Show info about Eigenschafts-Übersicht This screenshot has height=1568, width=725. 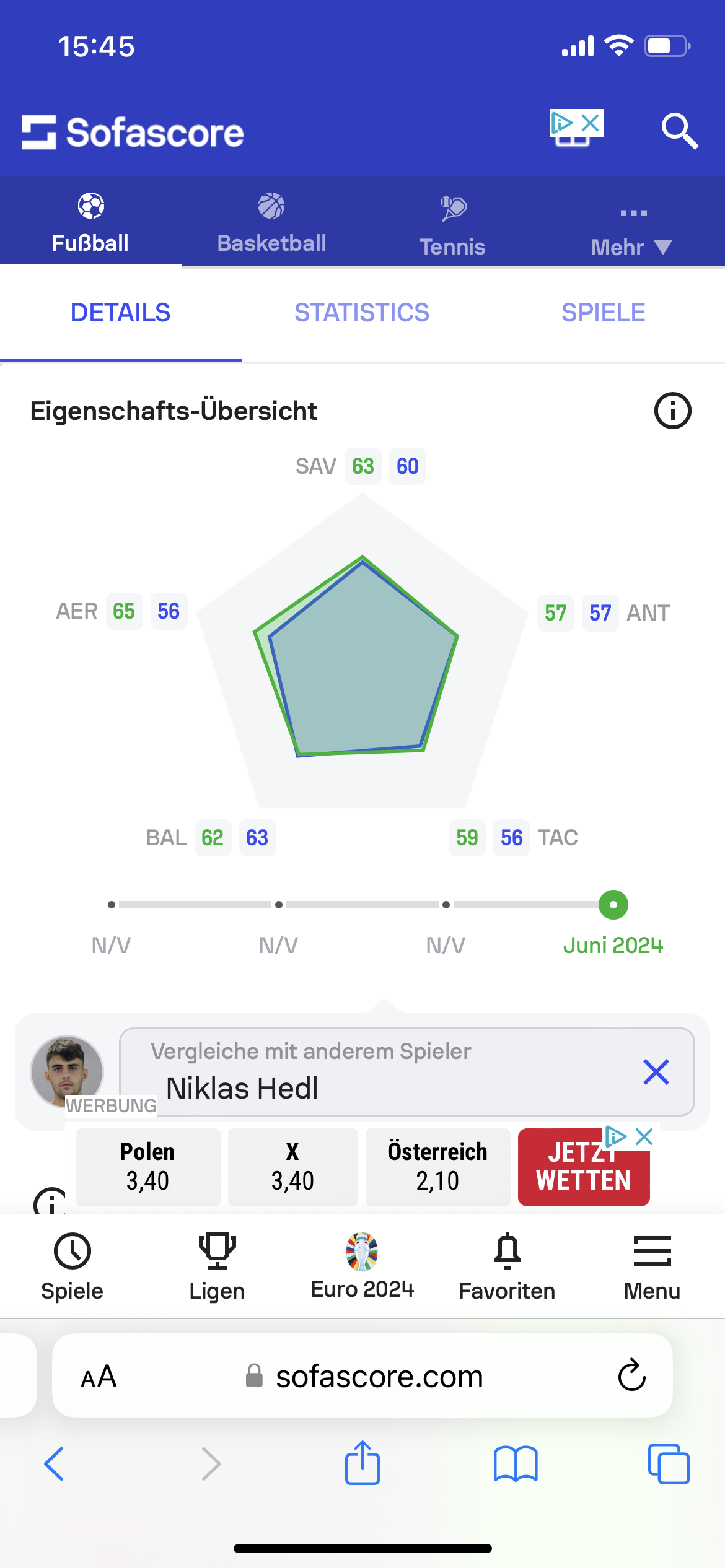pyautogui.click(x=672, y=411)
